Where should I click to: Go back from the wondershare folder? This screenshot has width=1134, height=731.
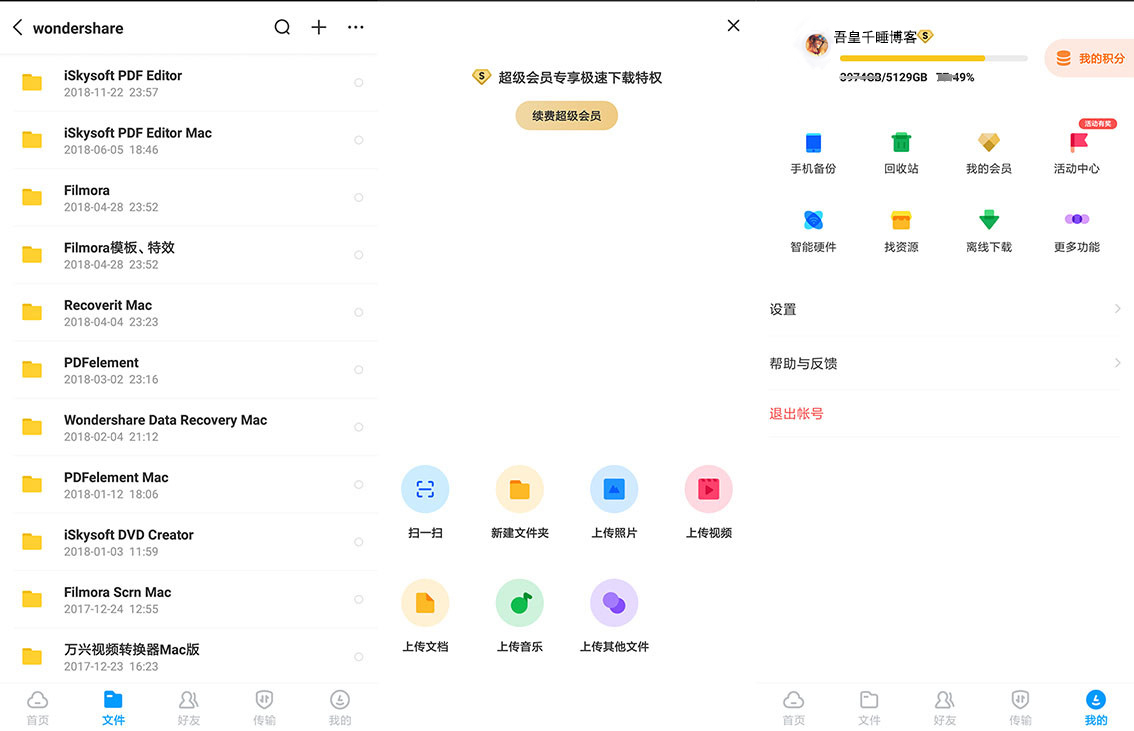(x=18, y=28)
